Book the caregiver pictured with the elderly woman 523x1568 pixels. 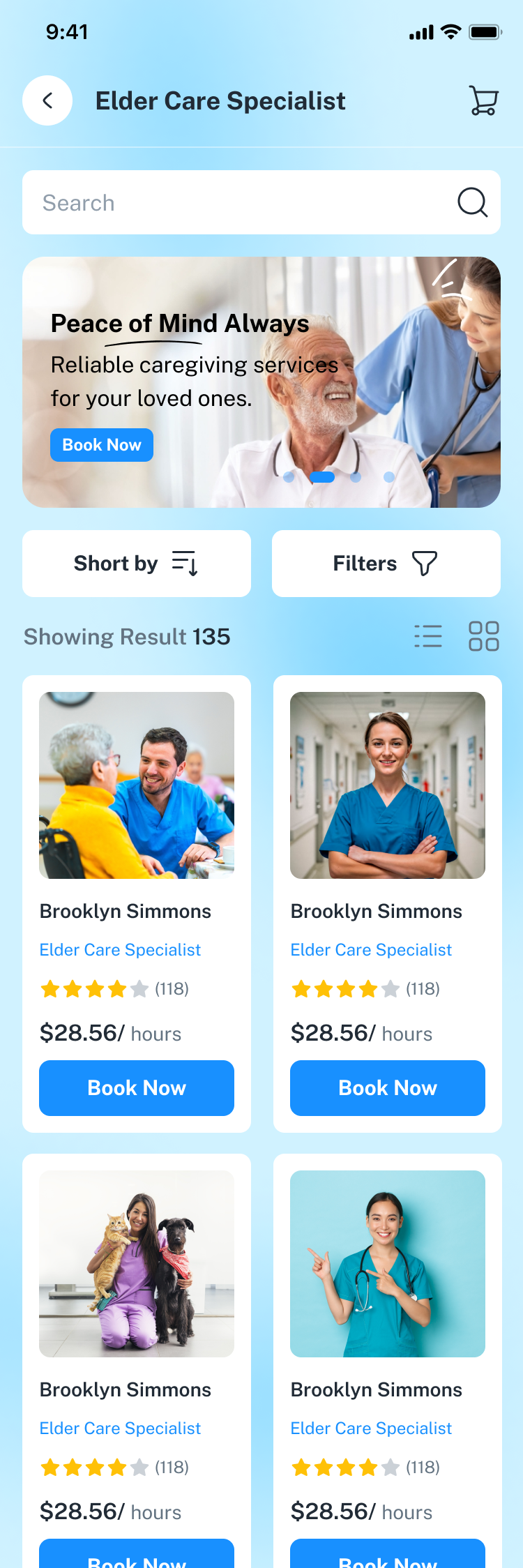point(137,1088)
